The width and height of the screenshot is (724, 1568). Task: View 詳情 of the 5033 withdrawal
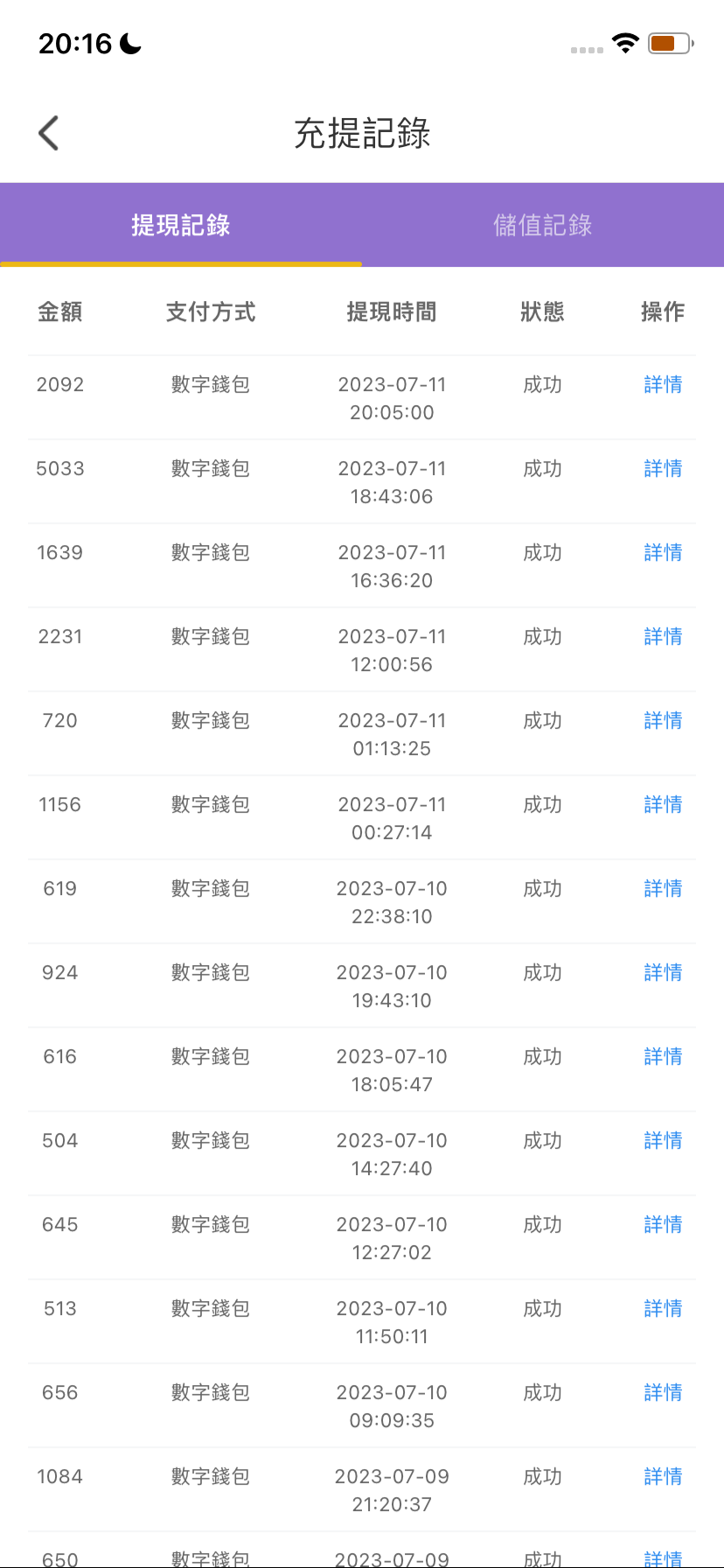click(663, 469)
